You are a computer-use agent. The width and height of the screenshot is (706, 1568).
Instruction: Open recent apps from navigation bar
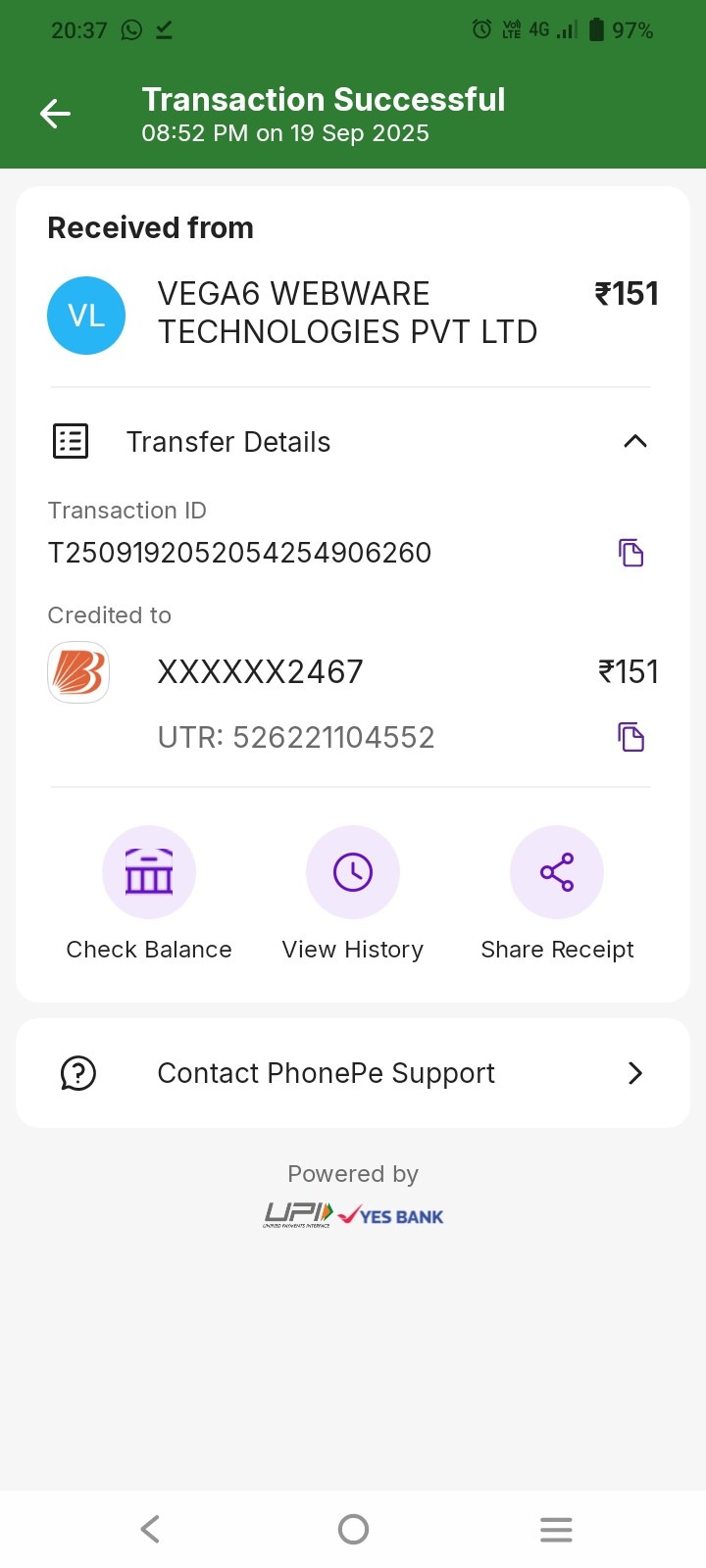coord(556,1529)
